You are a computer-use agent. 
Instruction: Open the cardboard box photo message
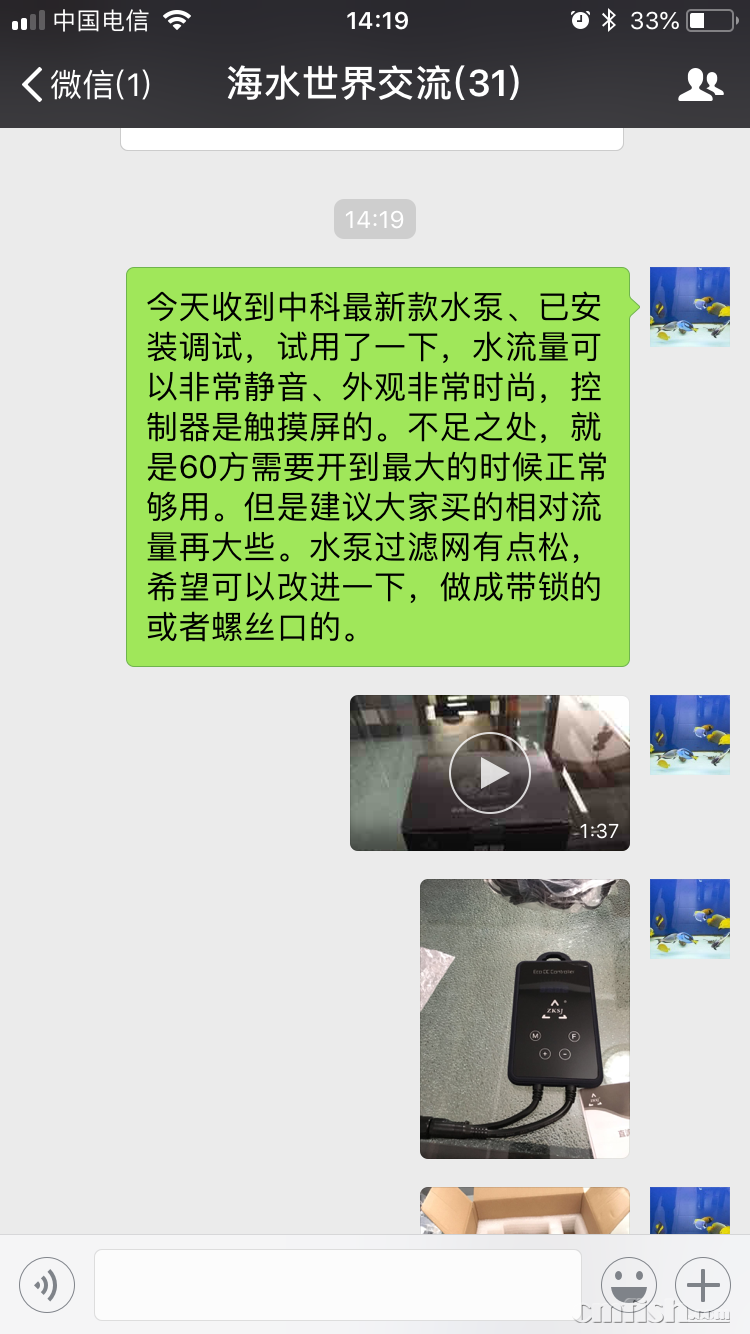point(524,1210)
